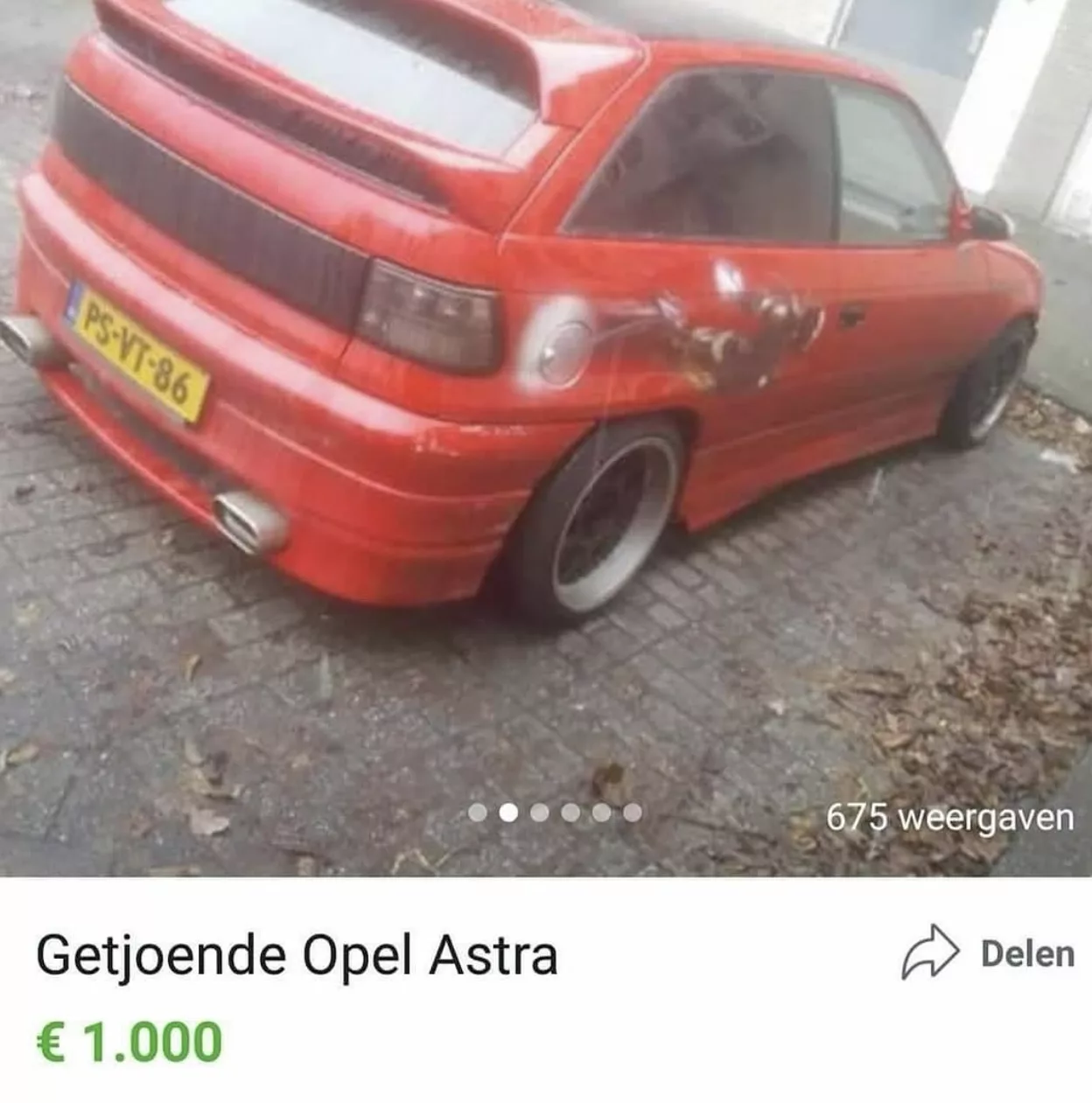Share this listing via Delen

[987, 953]
